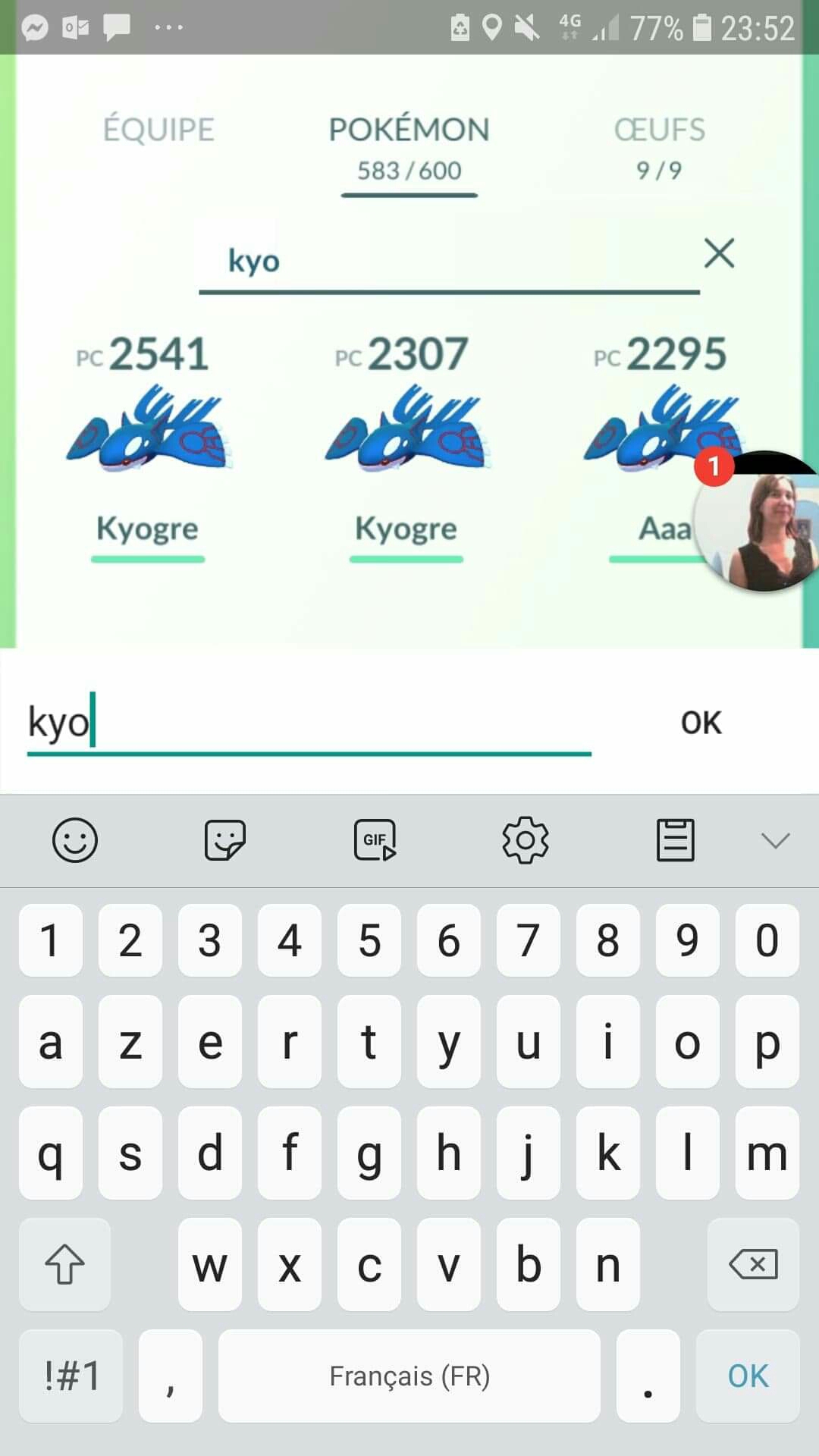Collapse the keyboard toolbar chevron
Image resolution: width=819 pixels, height=1456 pixels.
click(x=775, y=840)
